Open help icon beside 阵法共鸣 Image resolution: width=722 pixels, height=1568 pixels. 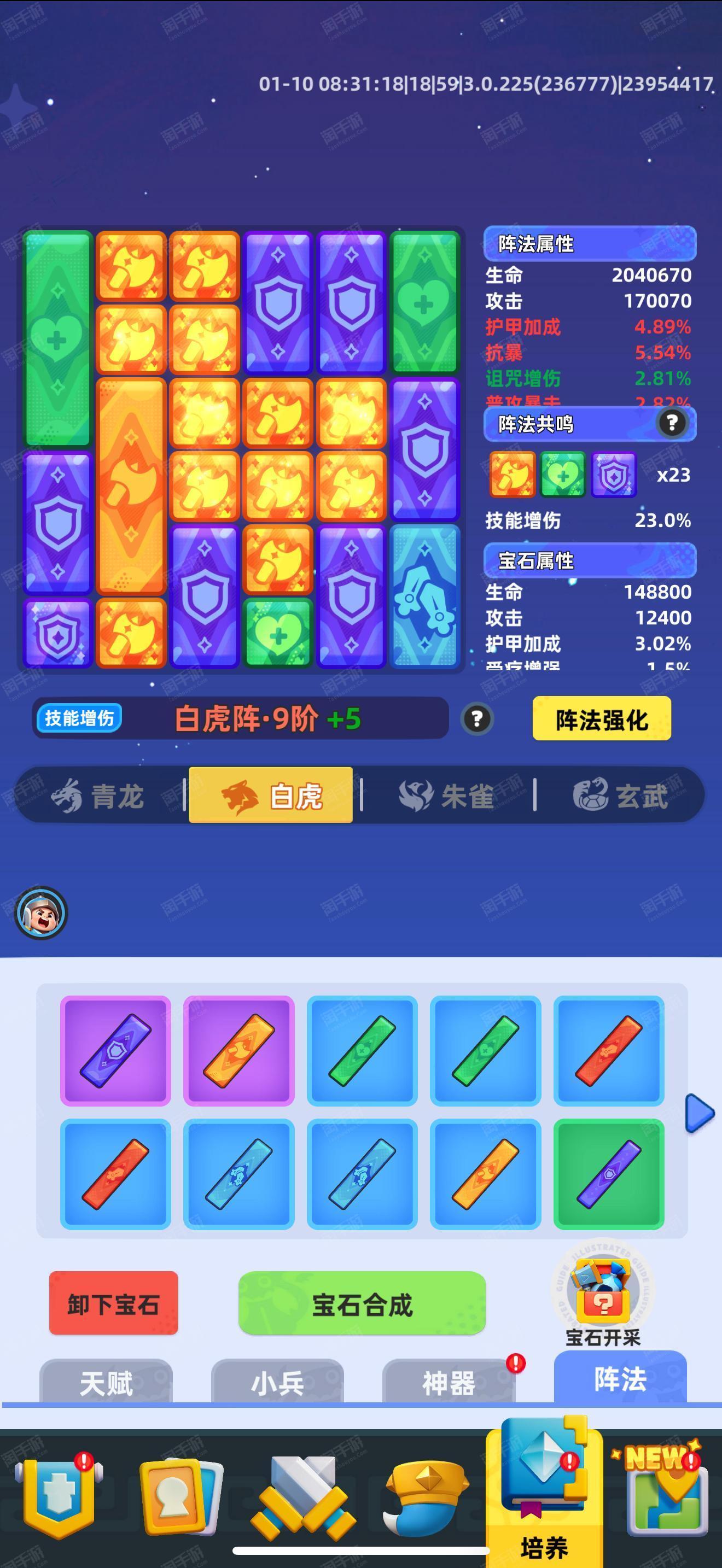click(x=672, y=423)
